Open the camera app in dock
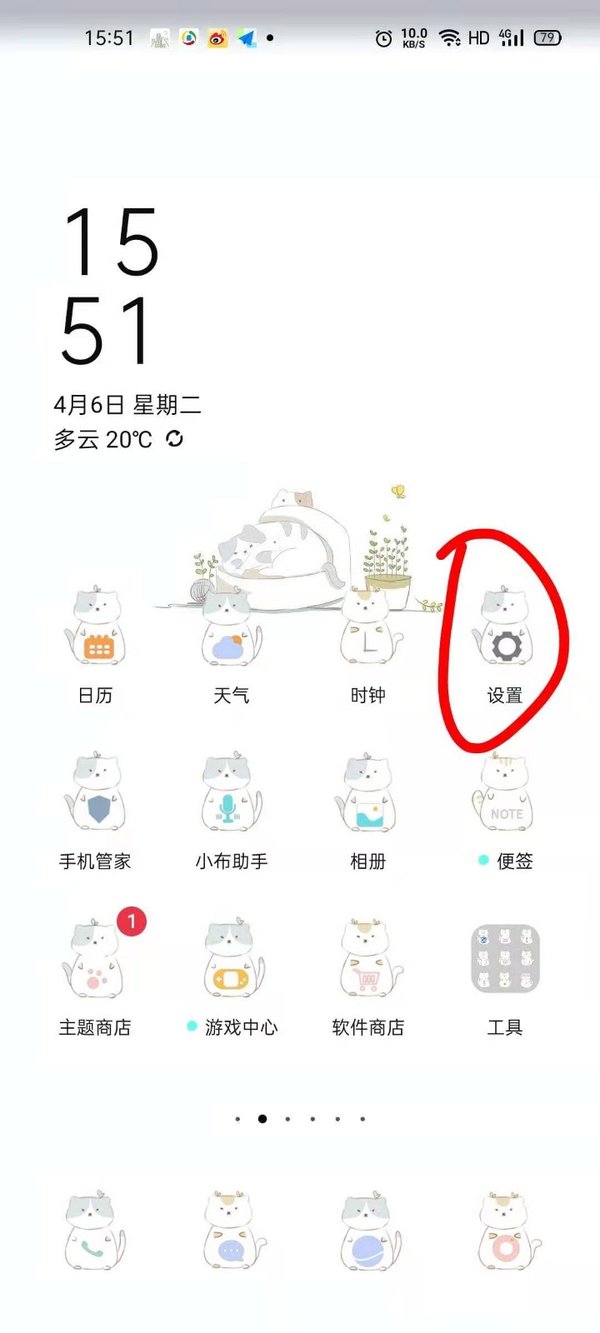 pos(505,1232)
